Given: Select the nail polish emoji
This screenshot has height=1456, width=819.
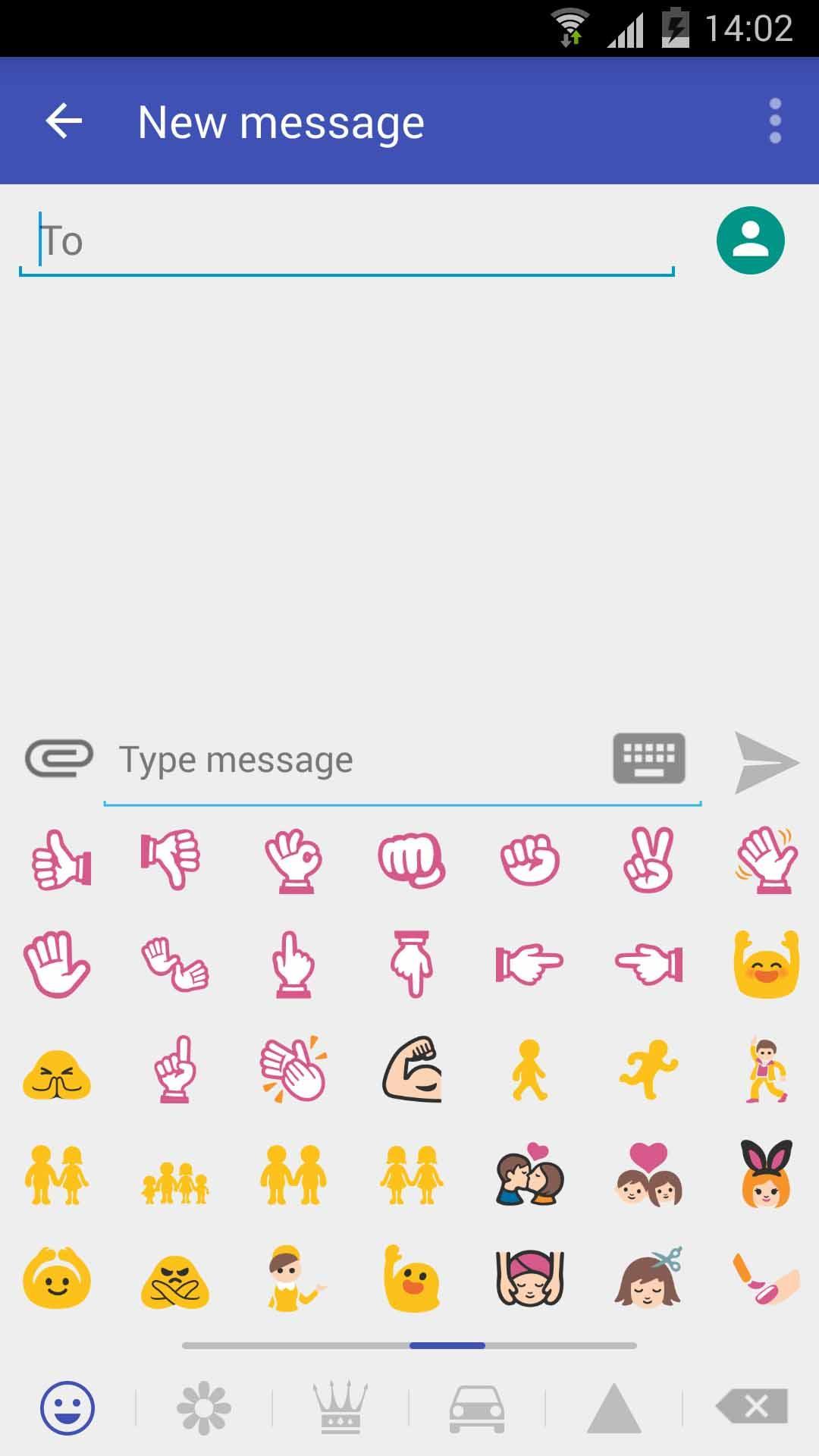Looking at the screenshot, I should point(766,1280).
